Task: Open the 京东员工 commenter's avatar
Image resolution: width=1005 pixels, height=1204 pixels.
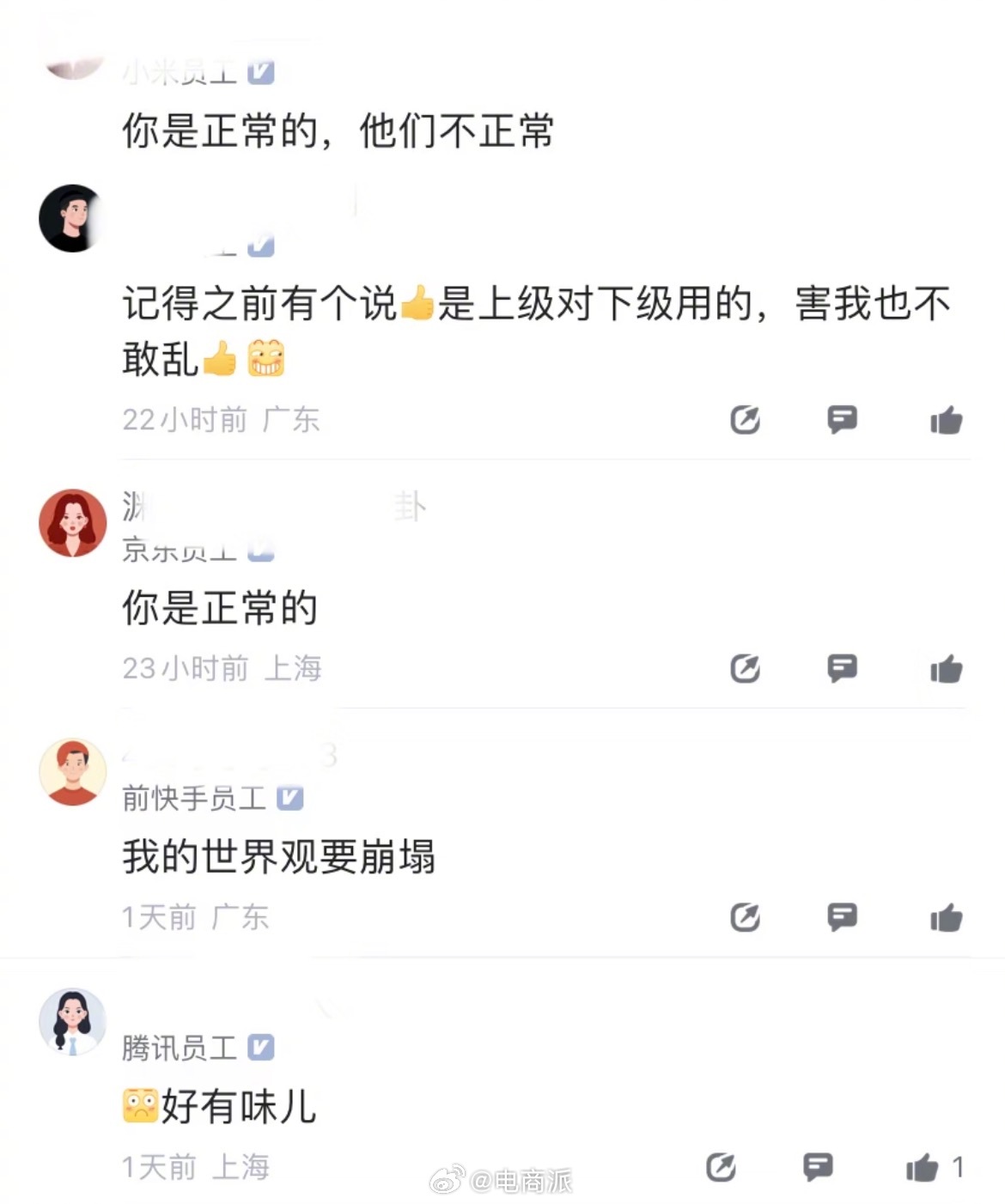Action: 73,522
